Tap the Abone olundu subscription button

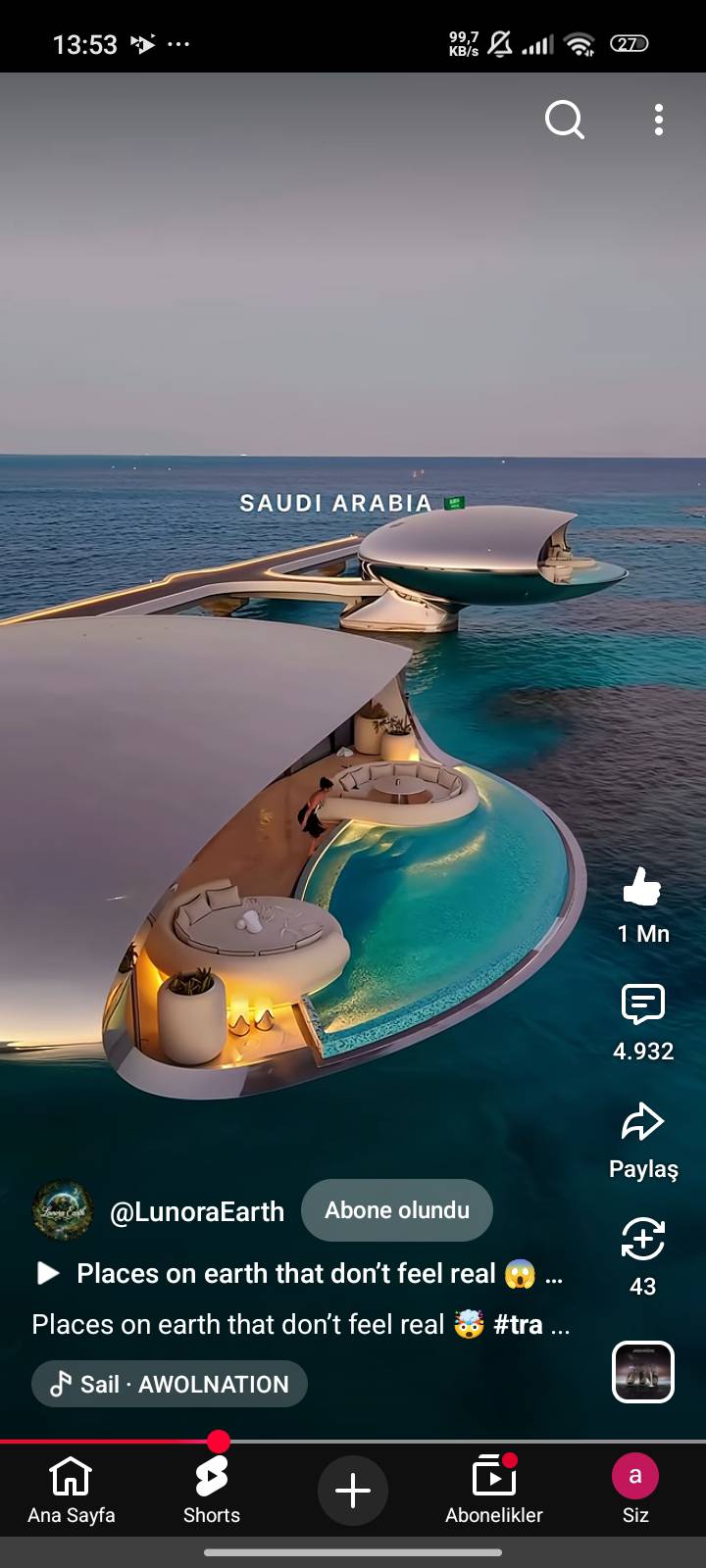pos(397,1210)
